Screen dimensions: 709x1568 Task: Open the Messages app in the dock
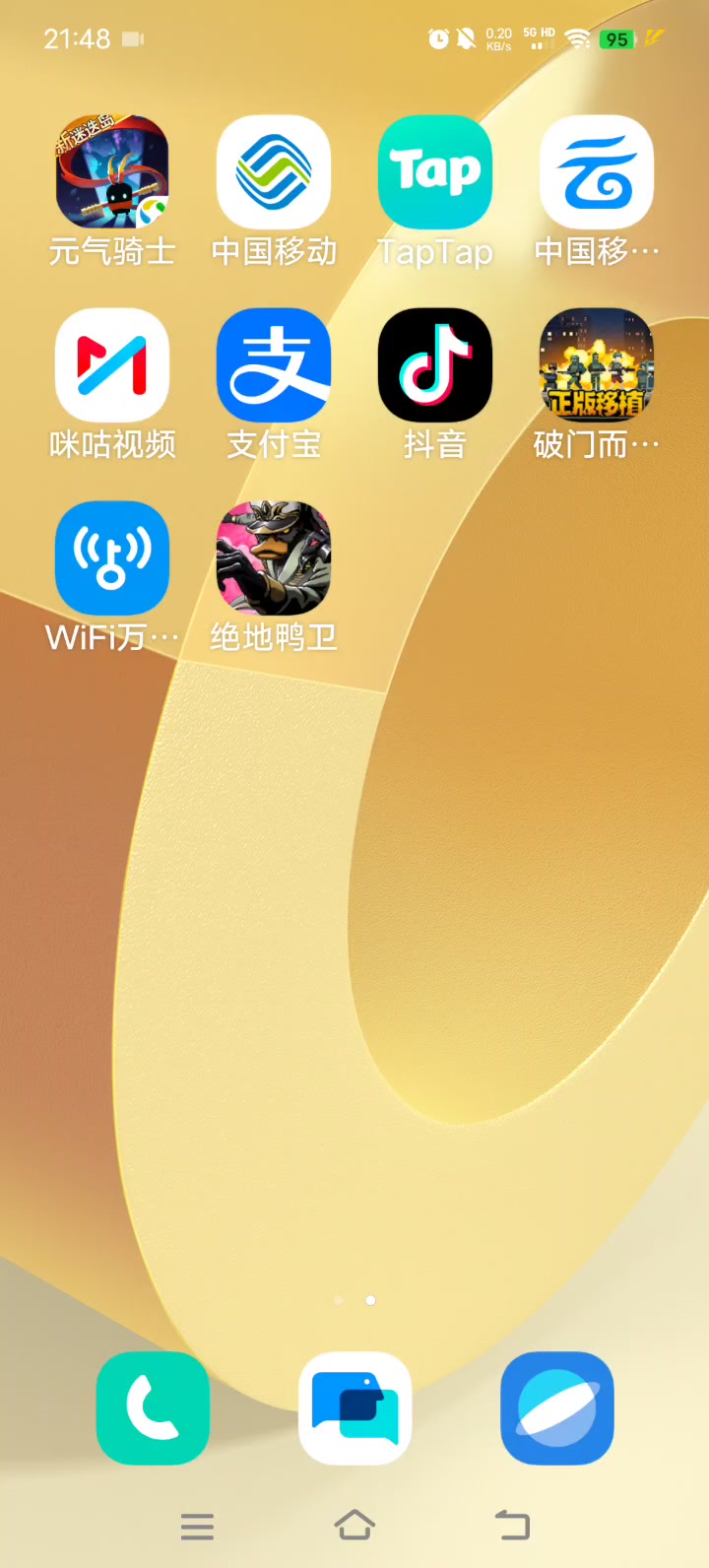pos(354,1408)
